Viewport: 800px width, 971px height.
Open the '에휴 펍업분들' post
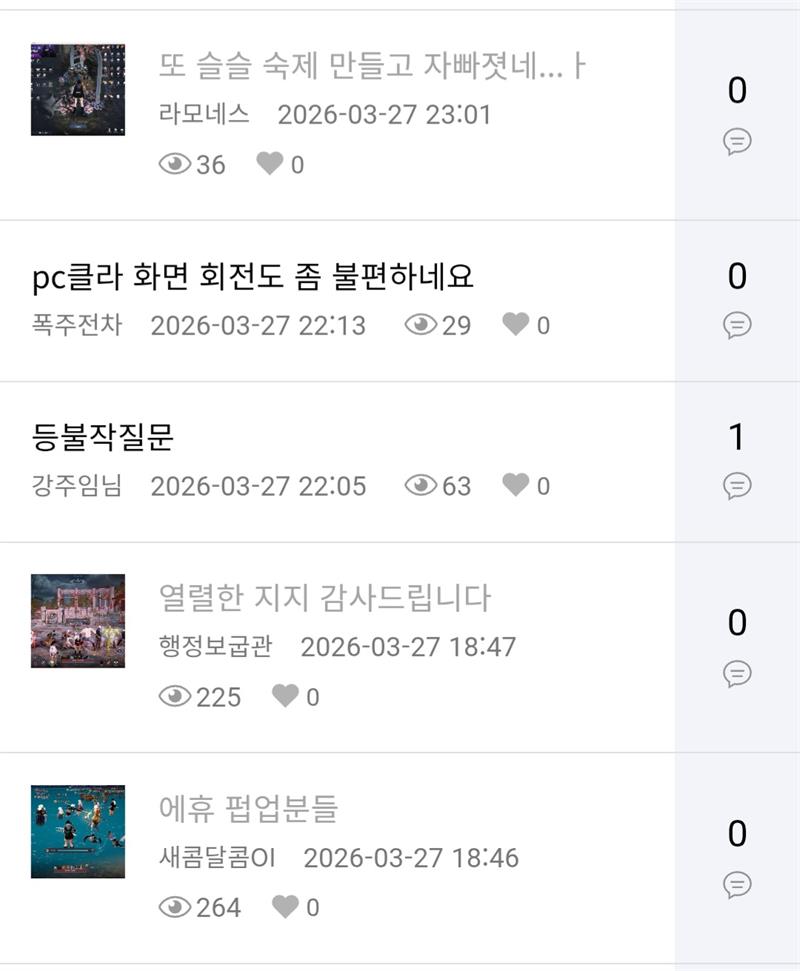coord(248,808)
